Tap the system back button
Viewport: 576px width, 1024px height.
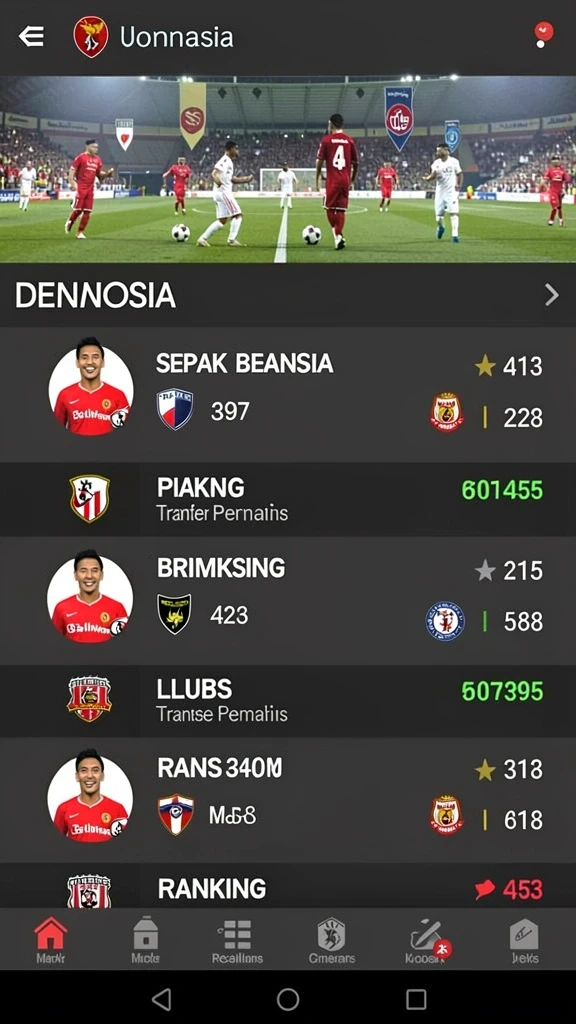click(x=161, y=999)
